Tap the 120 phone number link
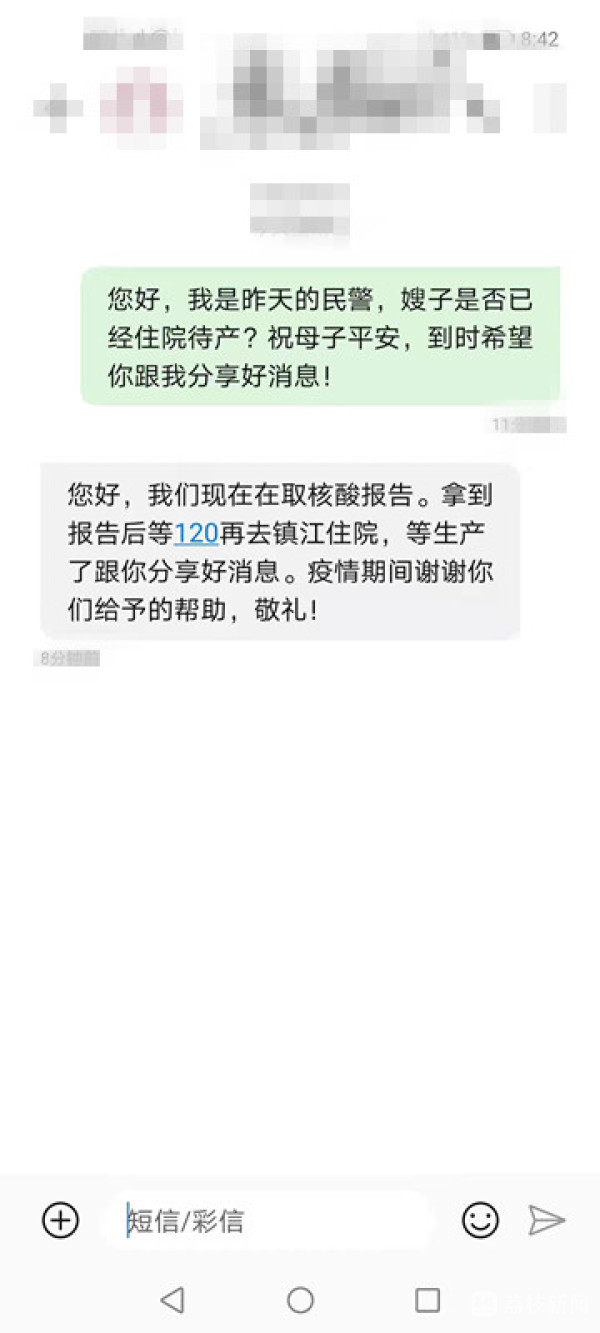Screen dimensions: 600x1333 tap(196, 533)
